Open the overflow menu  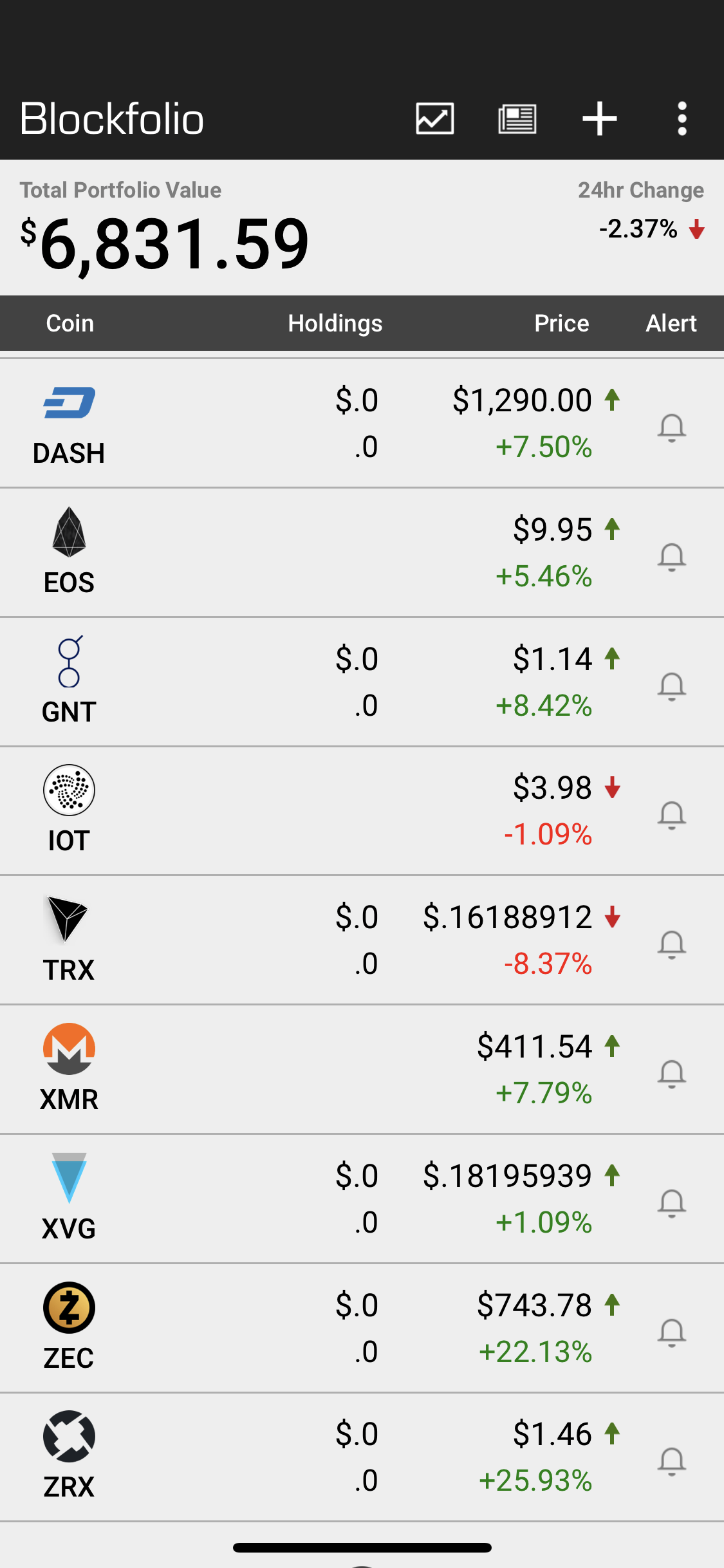click(682, 119)
